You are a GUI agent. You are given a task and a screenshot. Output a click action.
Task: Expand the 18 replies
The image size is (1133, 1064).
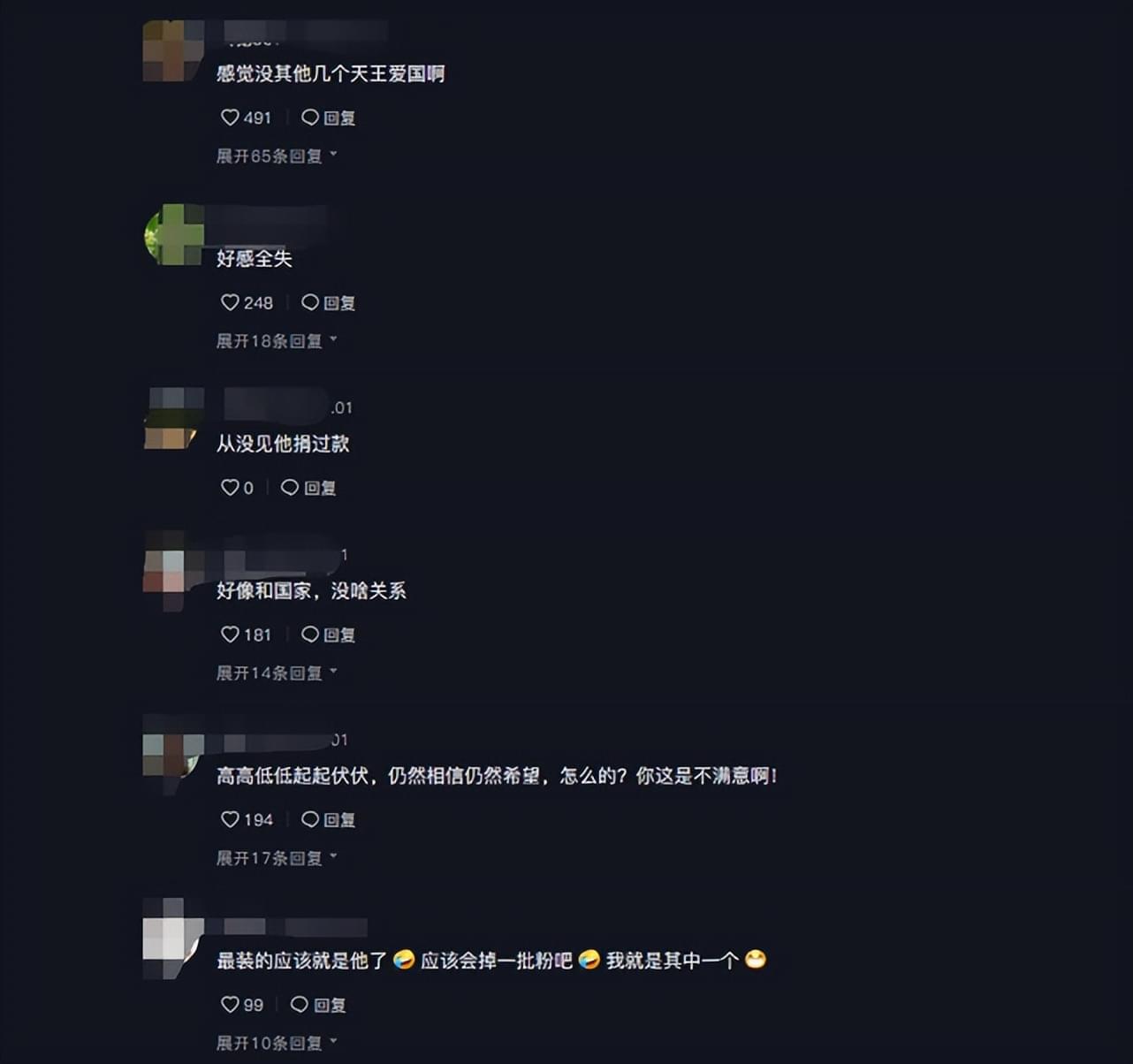click(x=277, y=341)
